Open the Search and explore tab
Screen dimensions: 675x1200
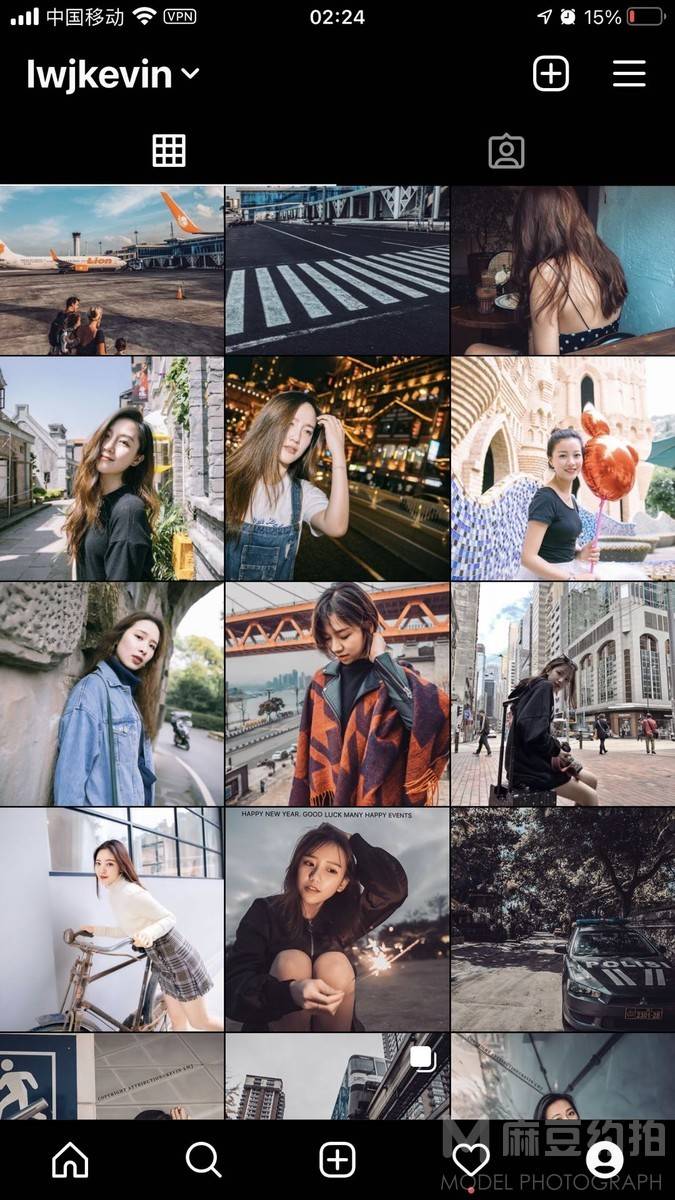click(203, 1160)
